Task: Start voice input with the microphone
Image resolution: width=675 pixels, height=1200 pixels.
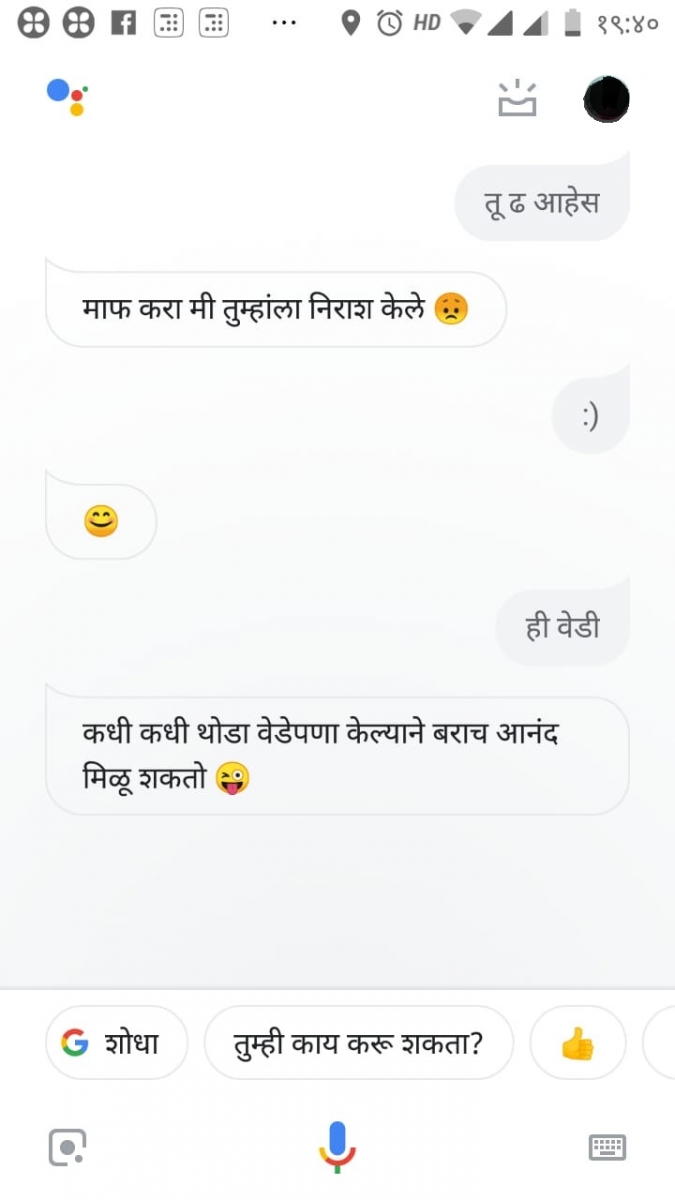Action: pos(337,1147)
